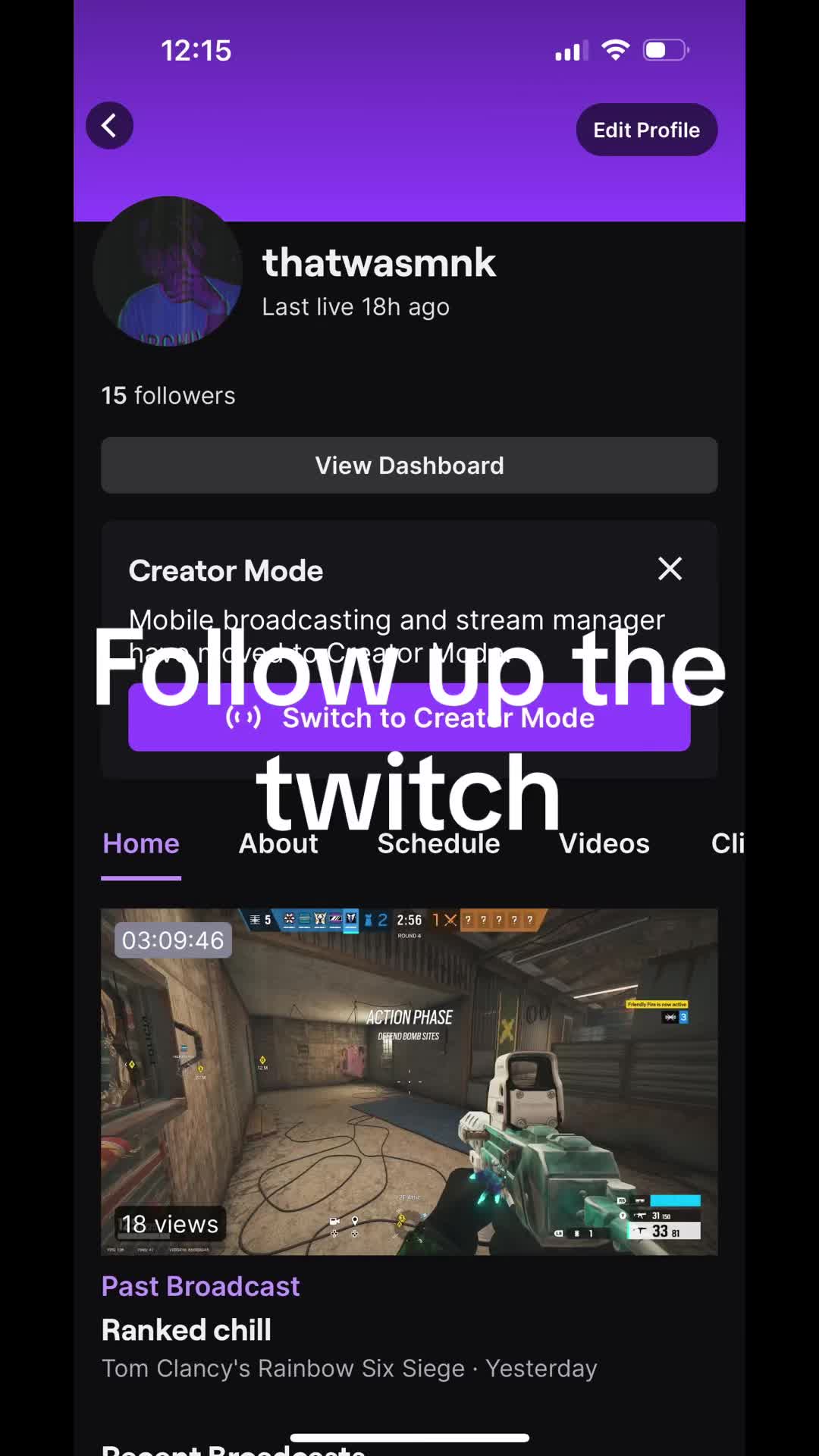Go to the Videos tab
Image resolution: width=819 pixels, height=1456 pixels.
click(x=604, y=844)
